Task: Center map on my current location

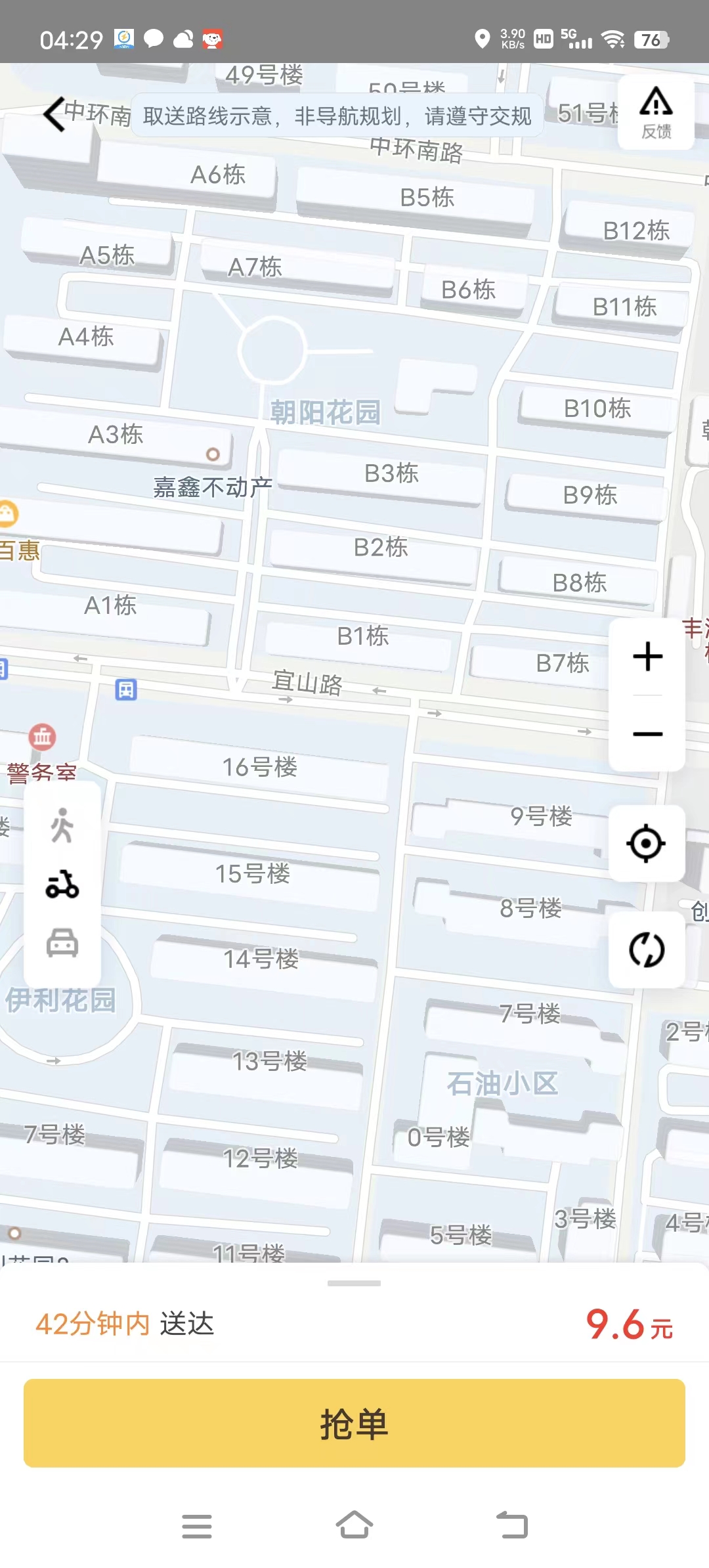Action: (647, 844)
